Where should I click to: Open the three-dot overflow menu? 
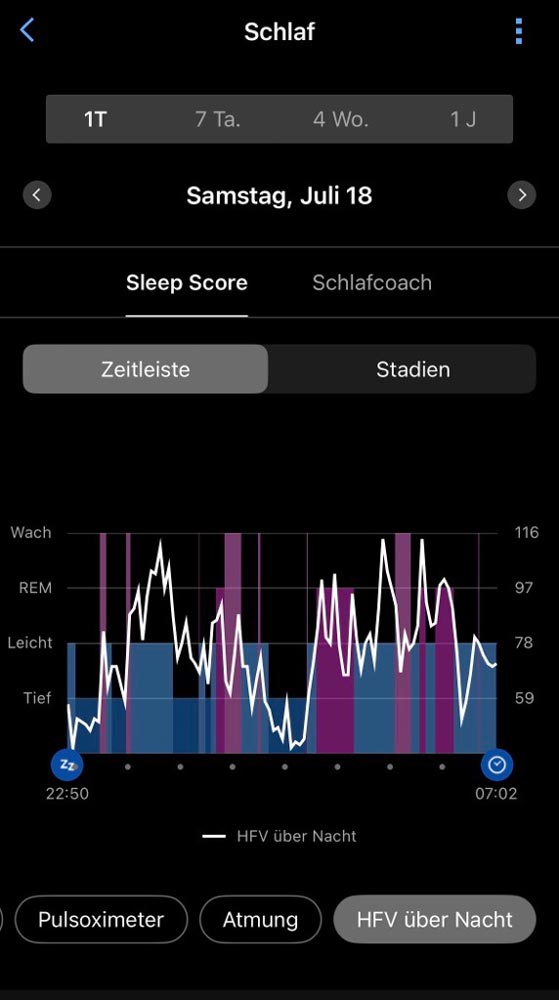tap(518, 31)
